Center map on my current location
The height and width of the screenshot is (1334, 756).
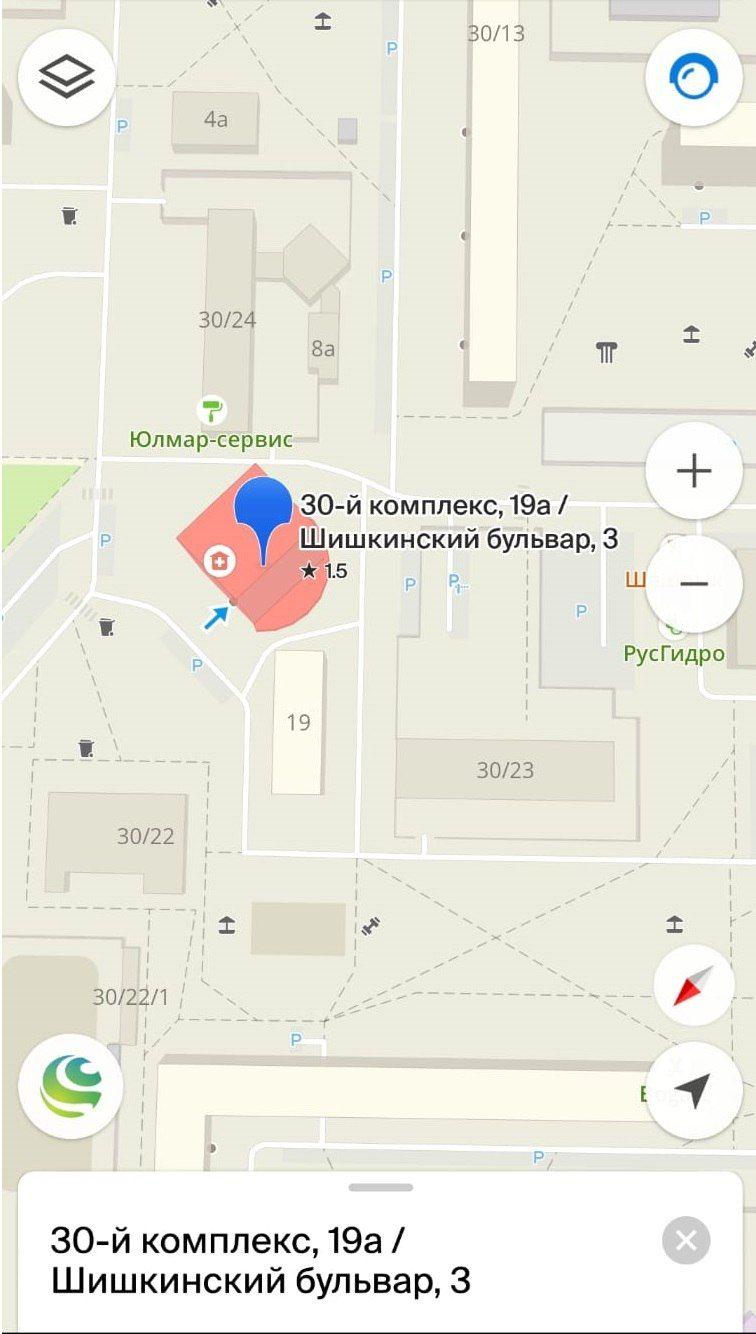coord(693,1090)
